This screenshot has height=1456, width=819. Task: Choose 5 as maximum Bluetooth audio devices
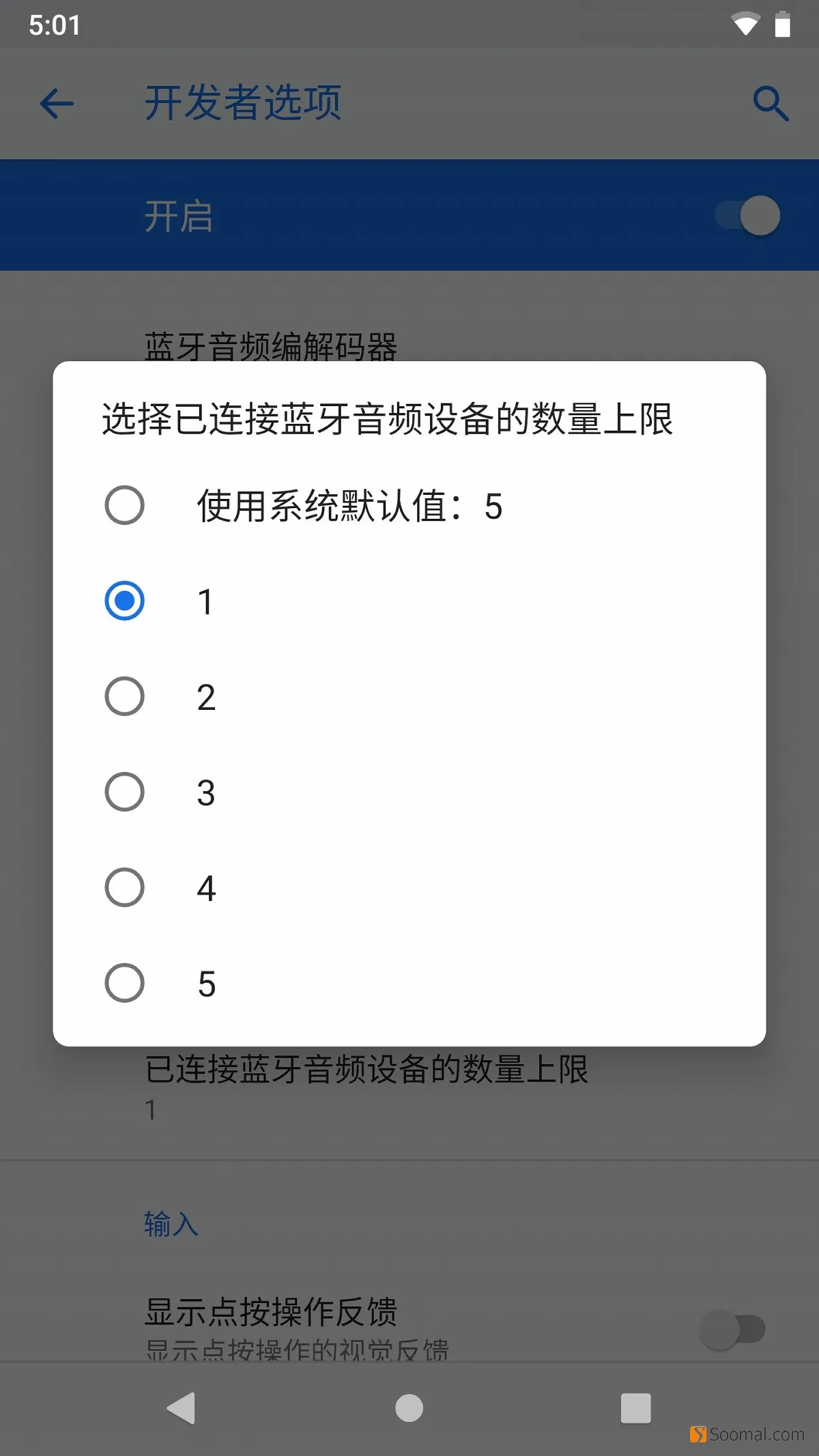pyautogui.click(x=409, y=984)
